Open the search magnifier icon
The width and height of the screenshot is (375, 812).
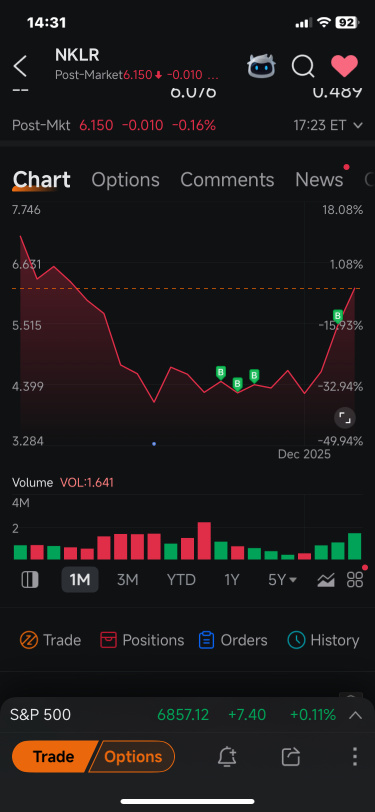tap(303, 66)
